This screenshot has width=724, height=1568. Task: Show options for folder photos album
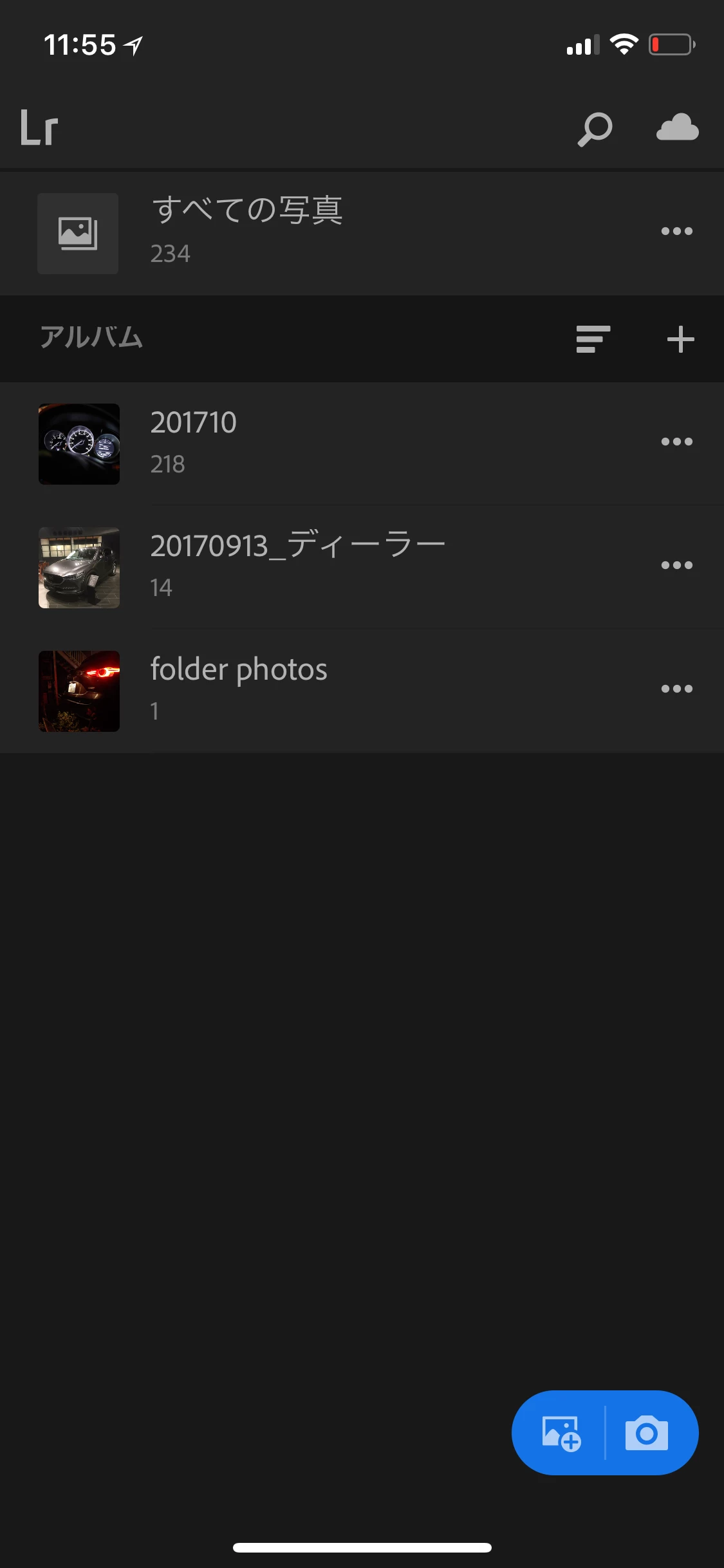point(677,689)
